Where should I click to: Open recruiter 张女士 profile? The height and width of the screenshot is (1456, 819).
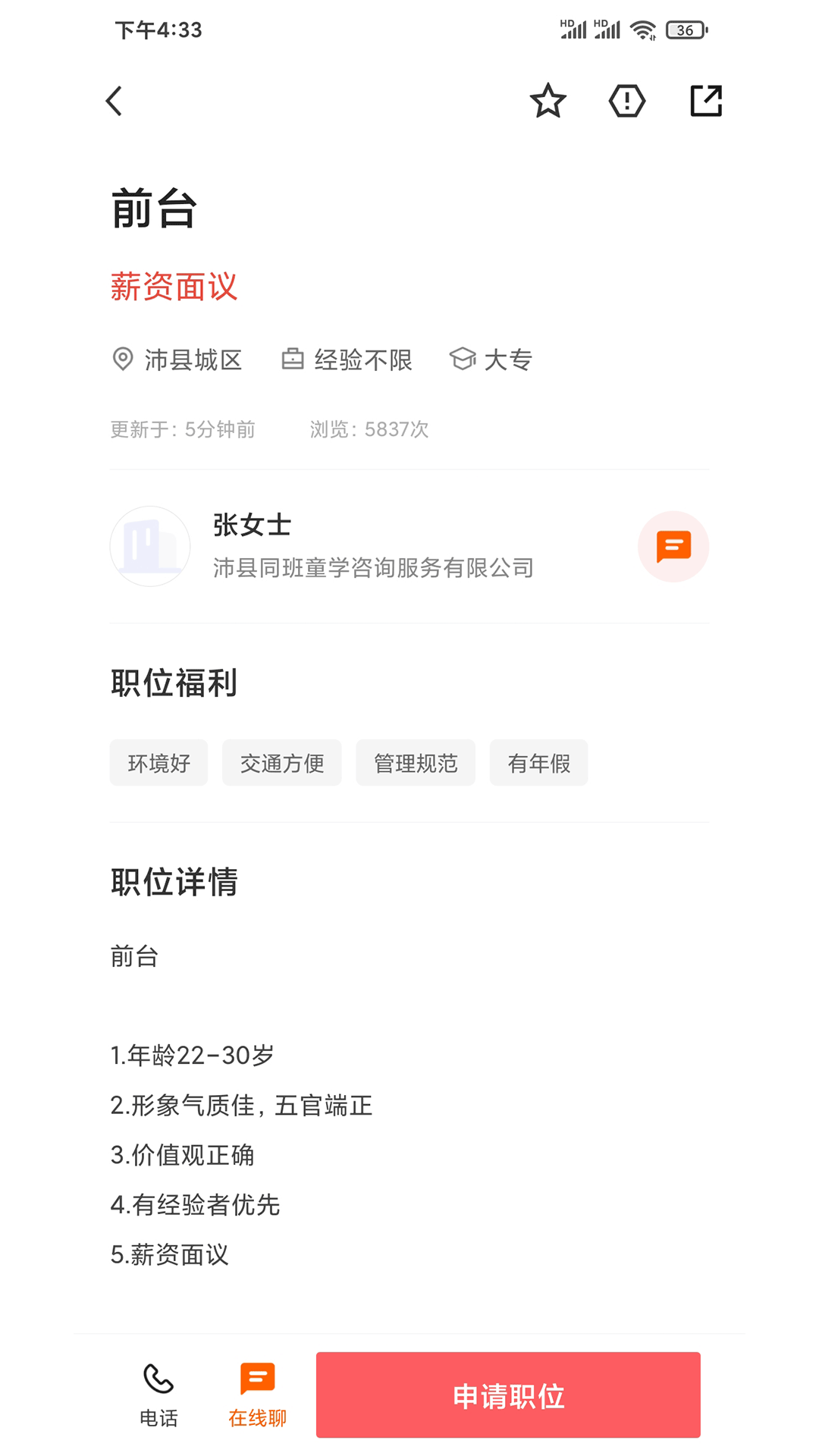[252, 525]
